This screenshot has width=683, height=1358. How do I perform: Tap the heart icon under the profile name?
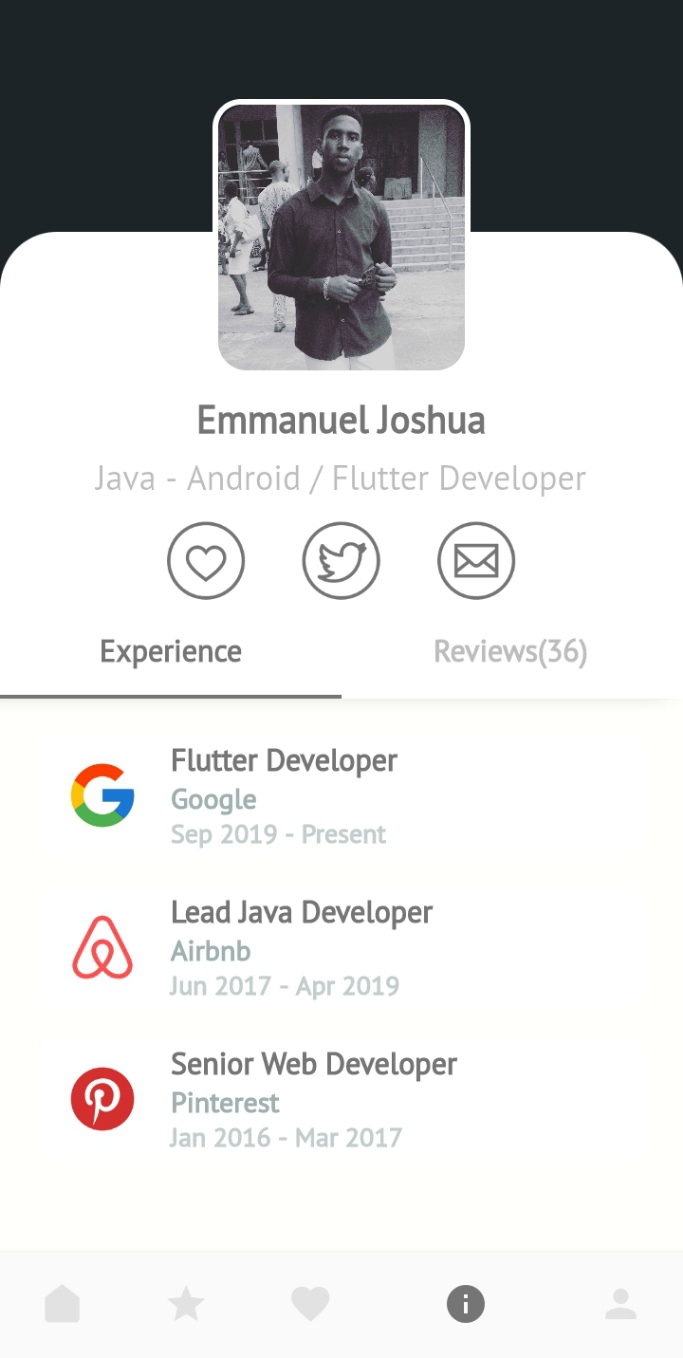point(206,561)
